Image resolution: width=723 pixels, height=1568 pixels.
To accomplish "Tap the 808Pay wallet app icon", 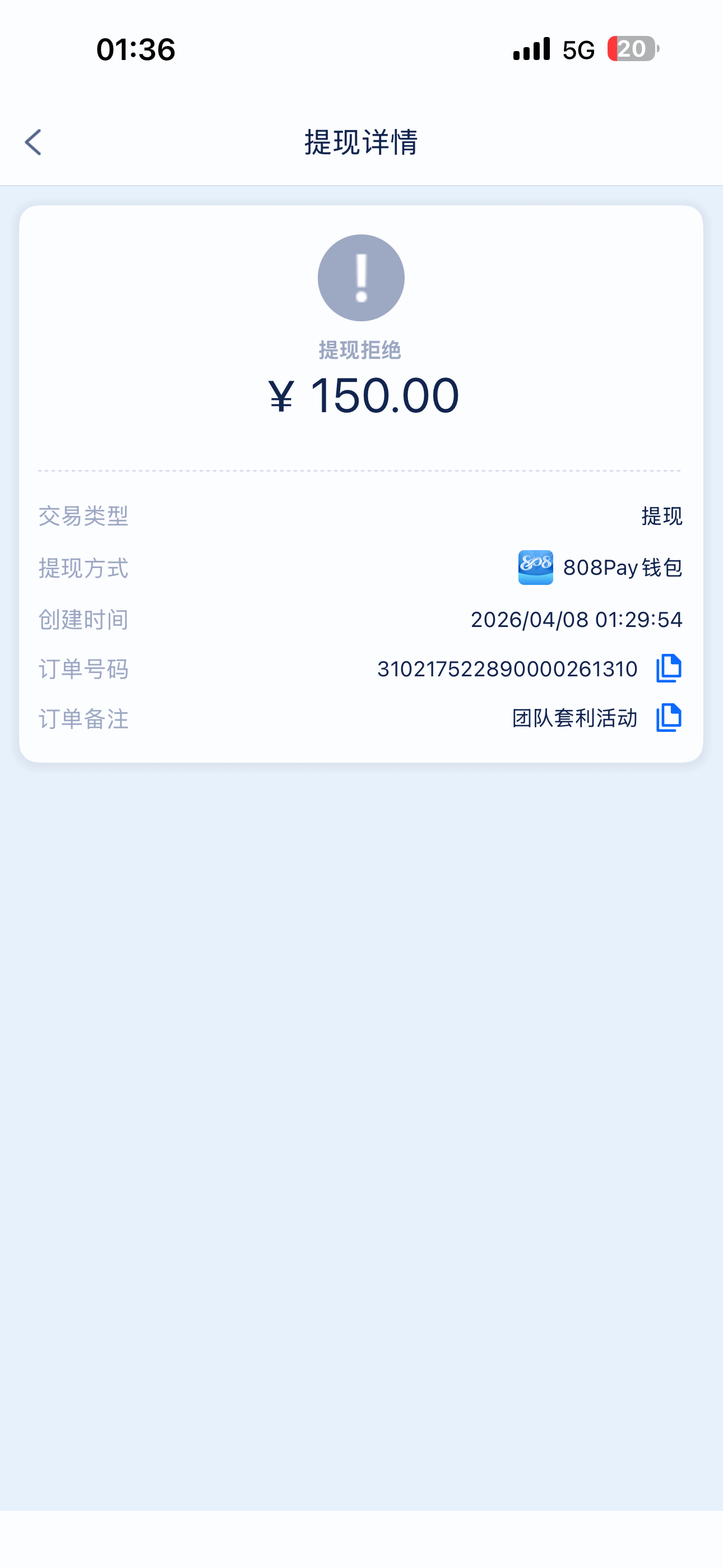I will coord(537,569).
